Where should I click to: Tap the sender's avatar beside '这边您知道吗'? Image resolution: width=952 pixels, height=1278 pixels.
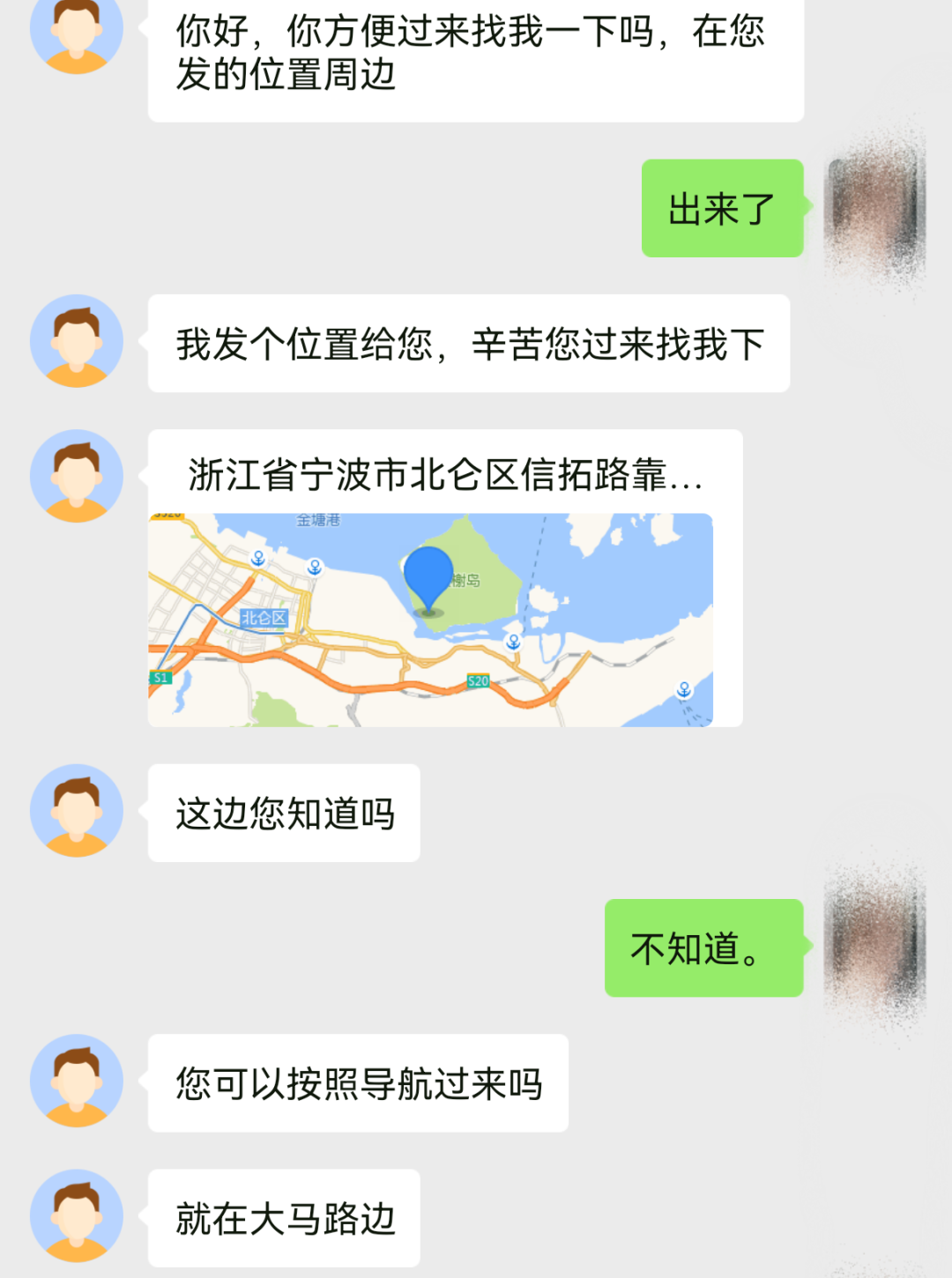77,811
